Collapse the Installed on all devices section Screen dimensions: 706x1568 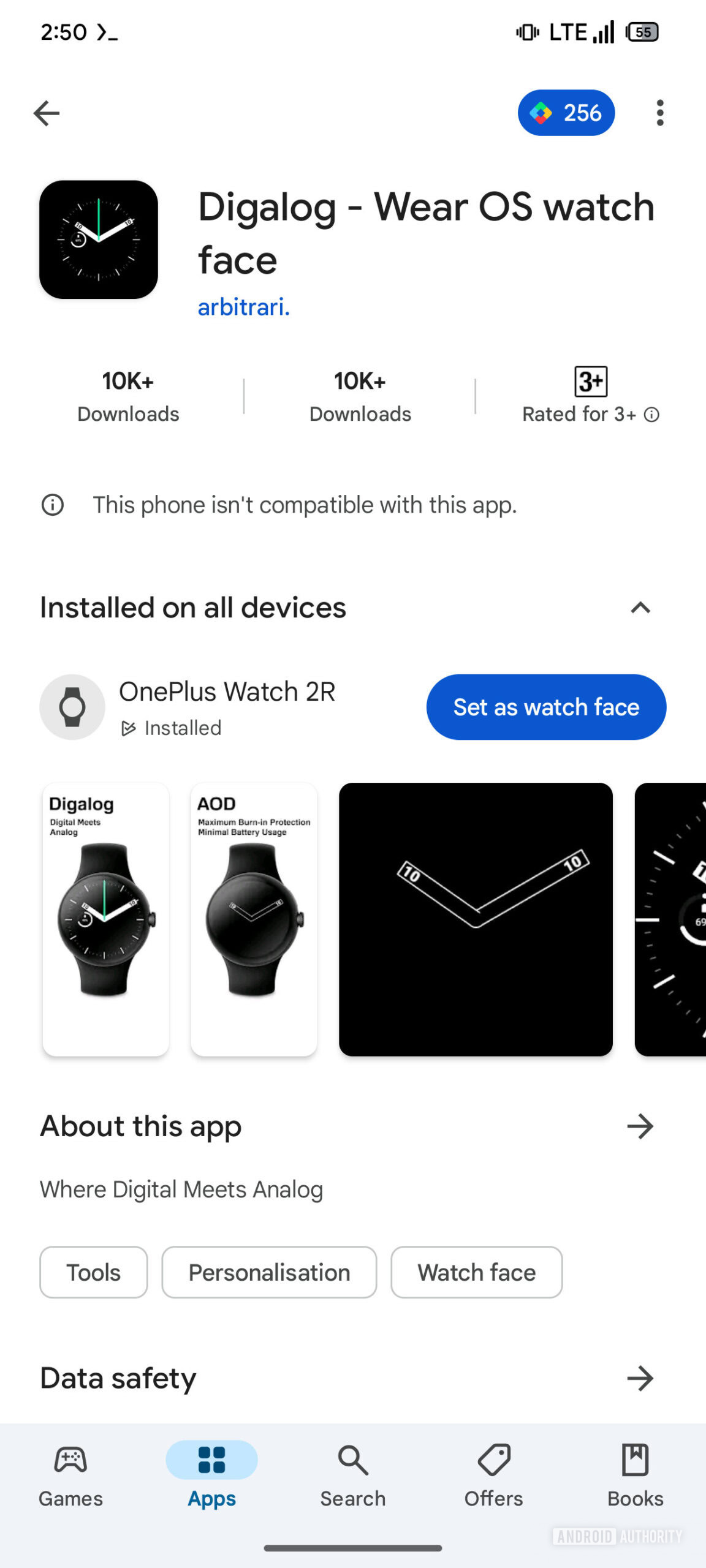pos(640,608)
